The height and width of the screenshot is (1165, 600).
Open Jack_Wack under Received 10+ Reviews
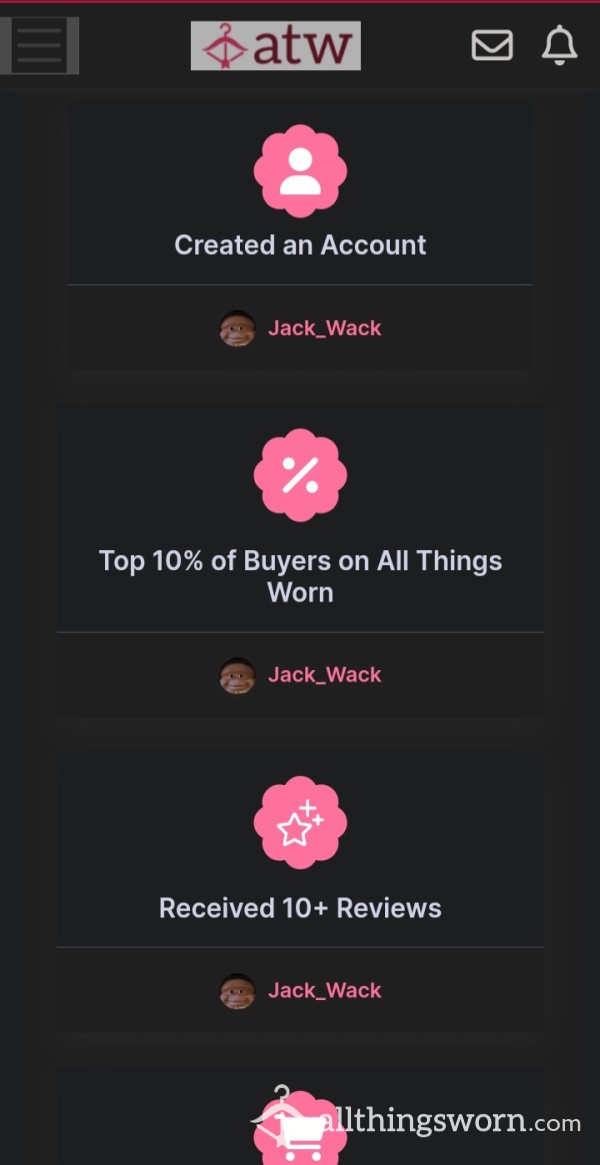point(325,990)
